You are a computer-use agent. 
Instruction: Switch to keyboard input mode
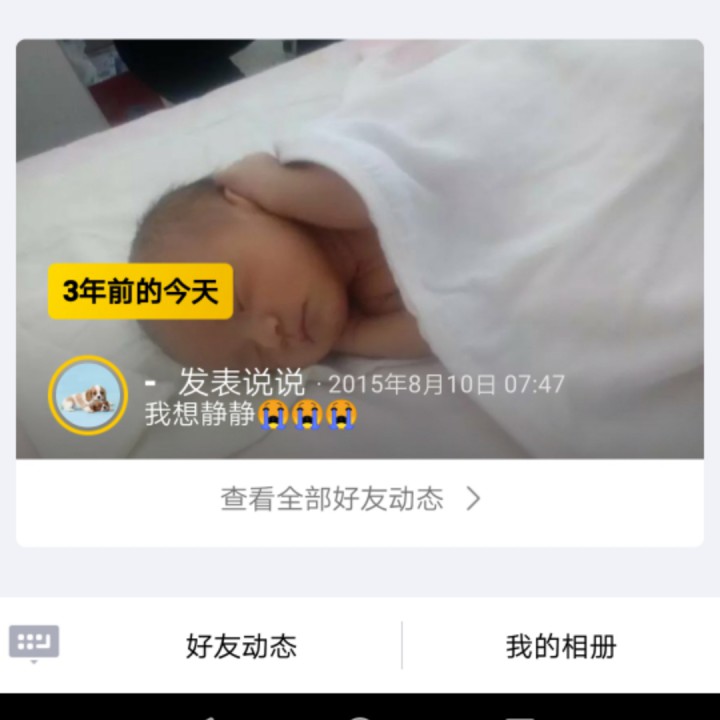pos(34,644)
